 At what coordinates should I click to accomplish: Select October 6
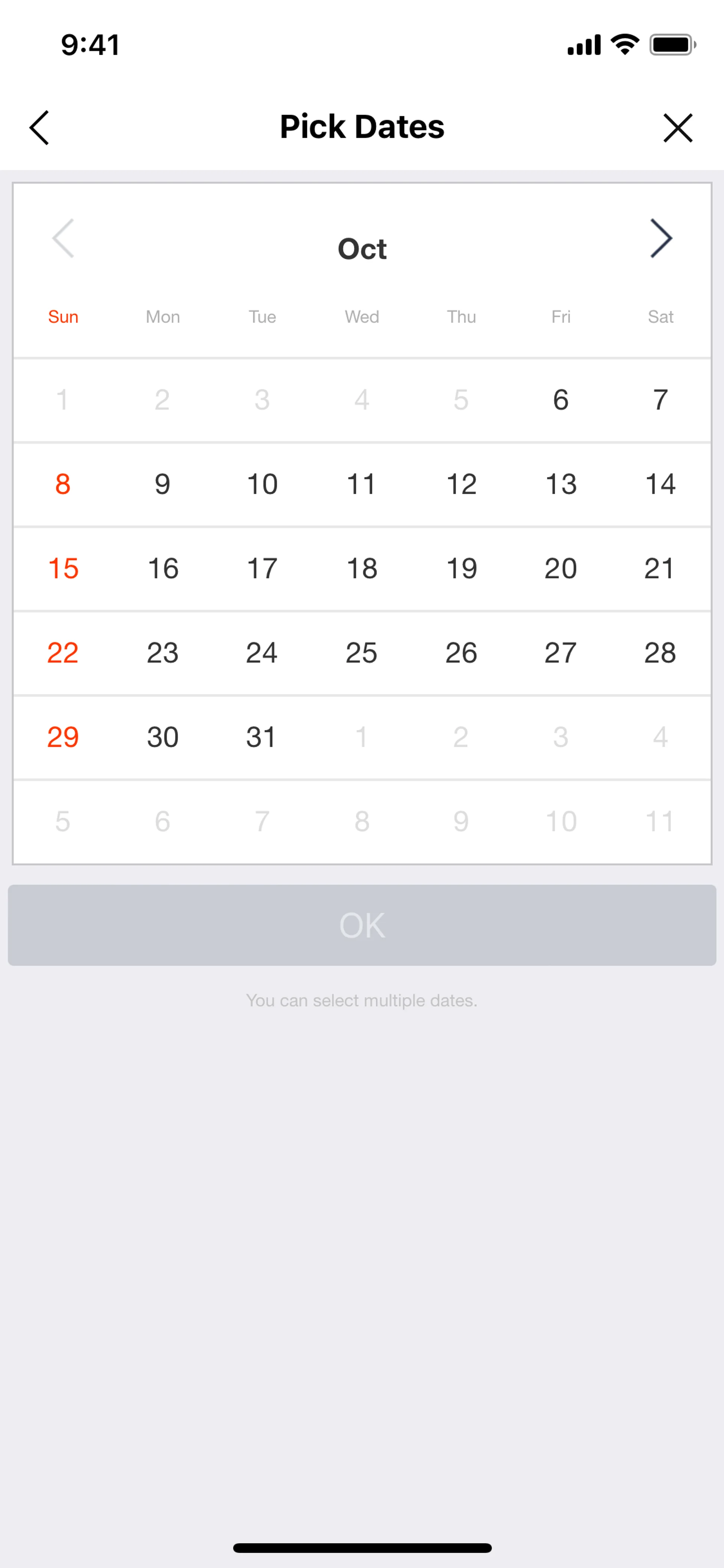coord(560,400)
